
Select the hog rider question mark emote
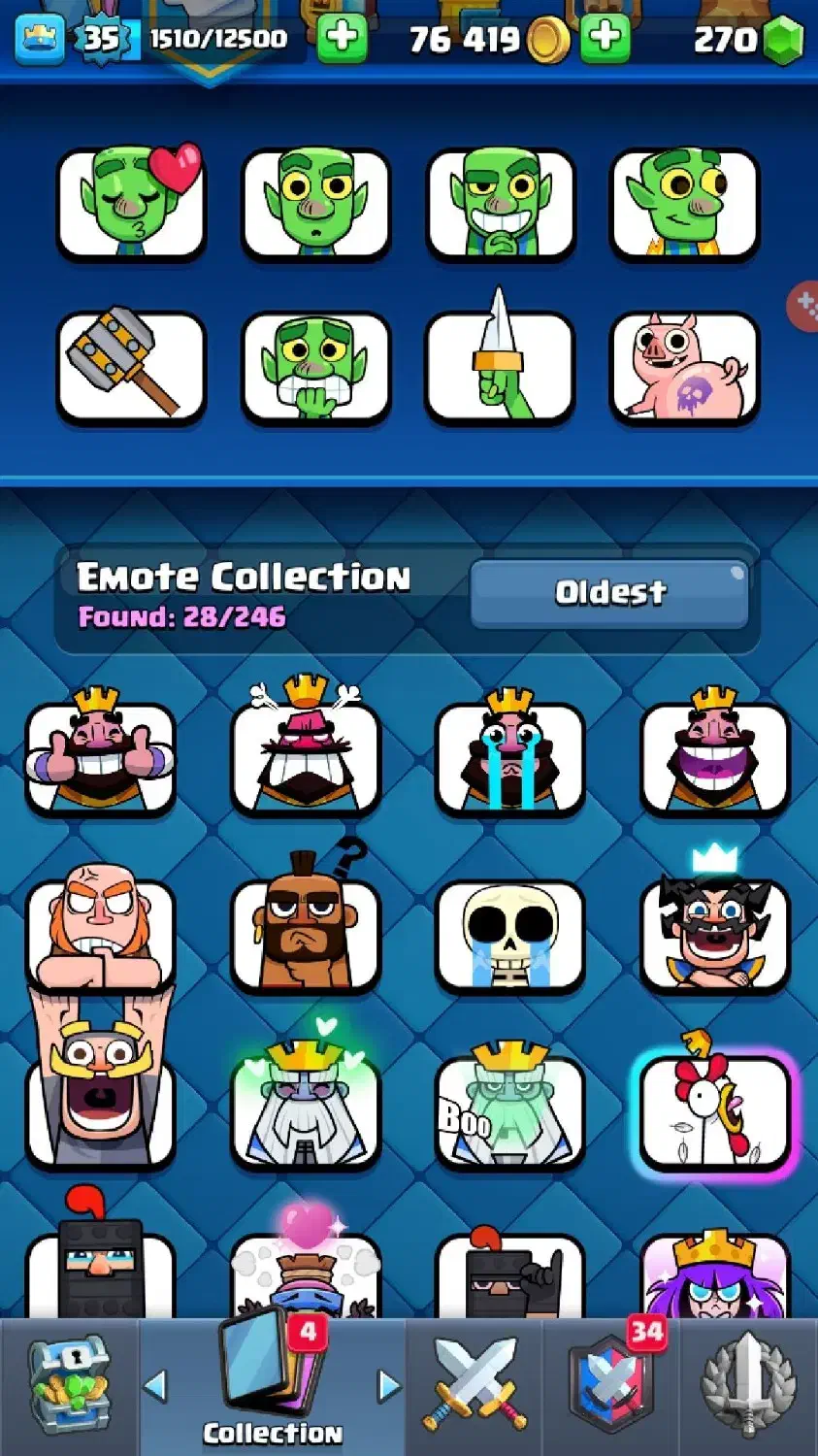(x=306, y=932)
